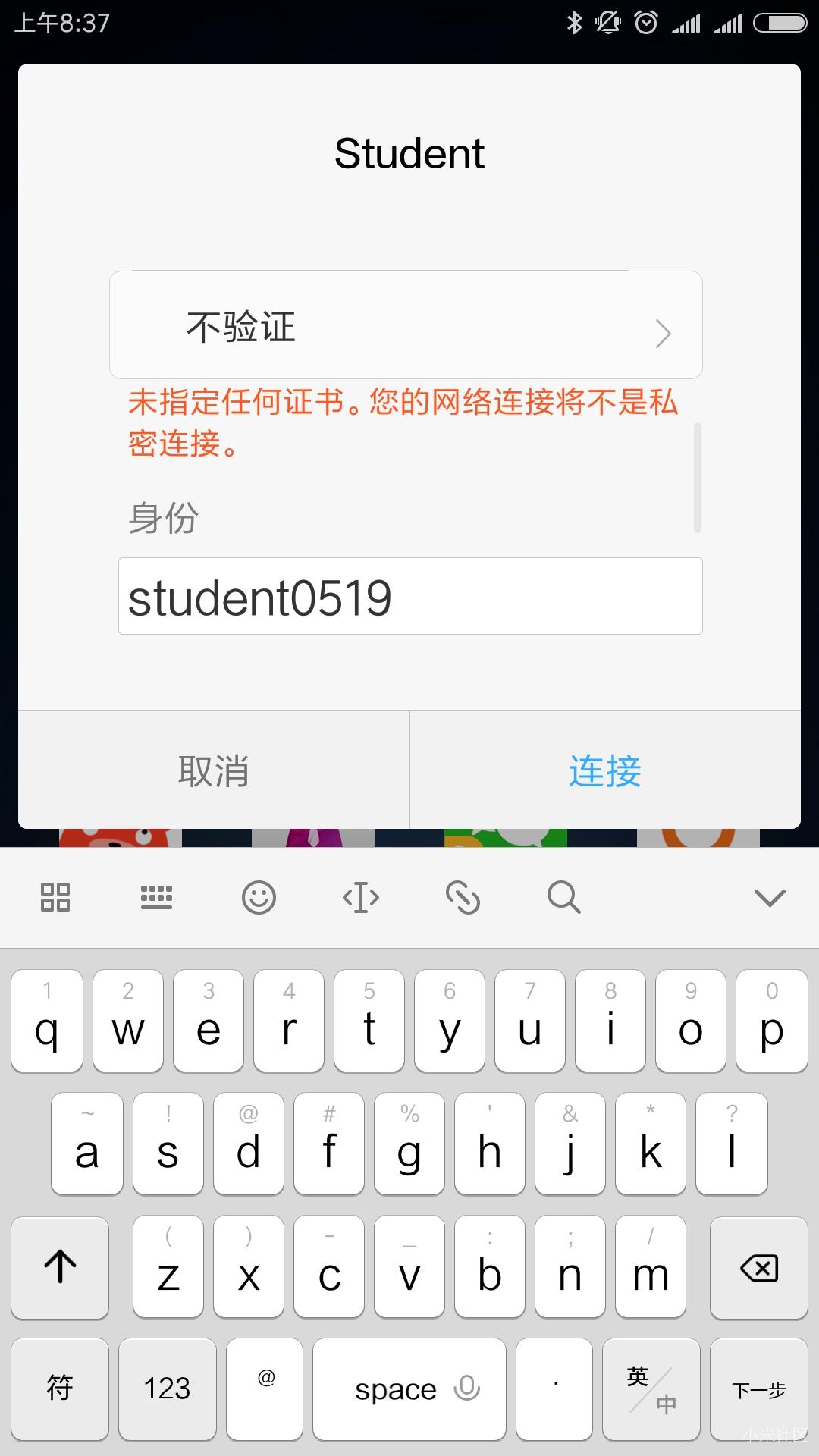Viewport: 819px width, 1456px height.
Task: Open the emoji smiley panel
Action: click(259, 897)
